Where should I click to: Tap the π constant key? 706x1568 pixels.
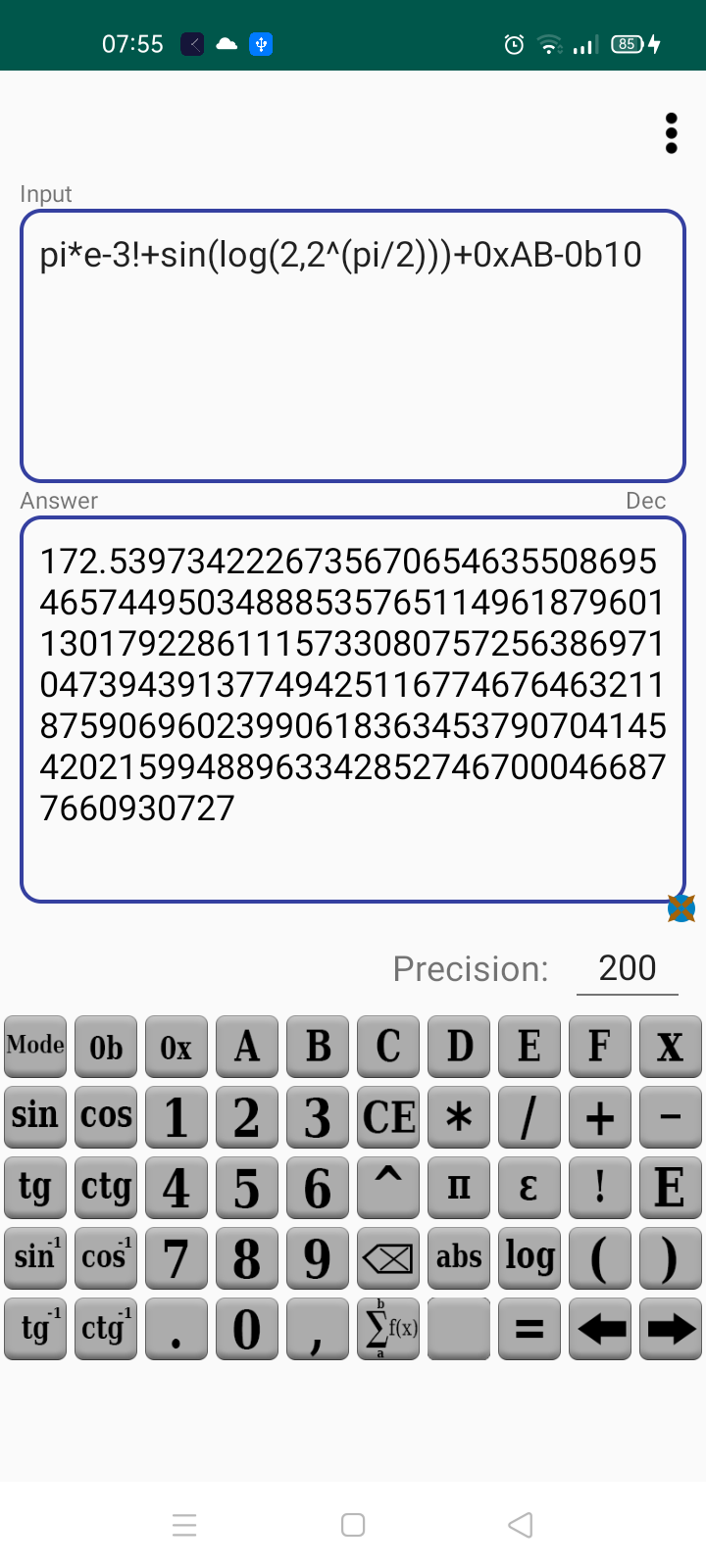(x=459, y=1187)
